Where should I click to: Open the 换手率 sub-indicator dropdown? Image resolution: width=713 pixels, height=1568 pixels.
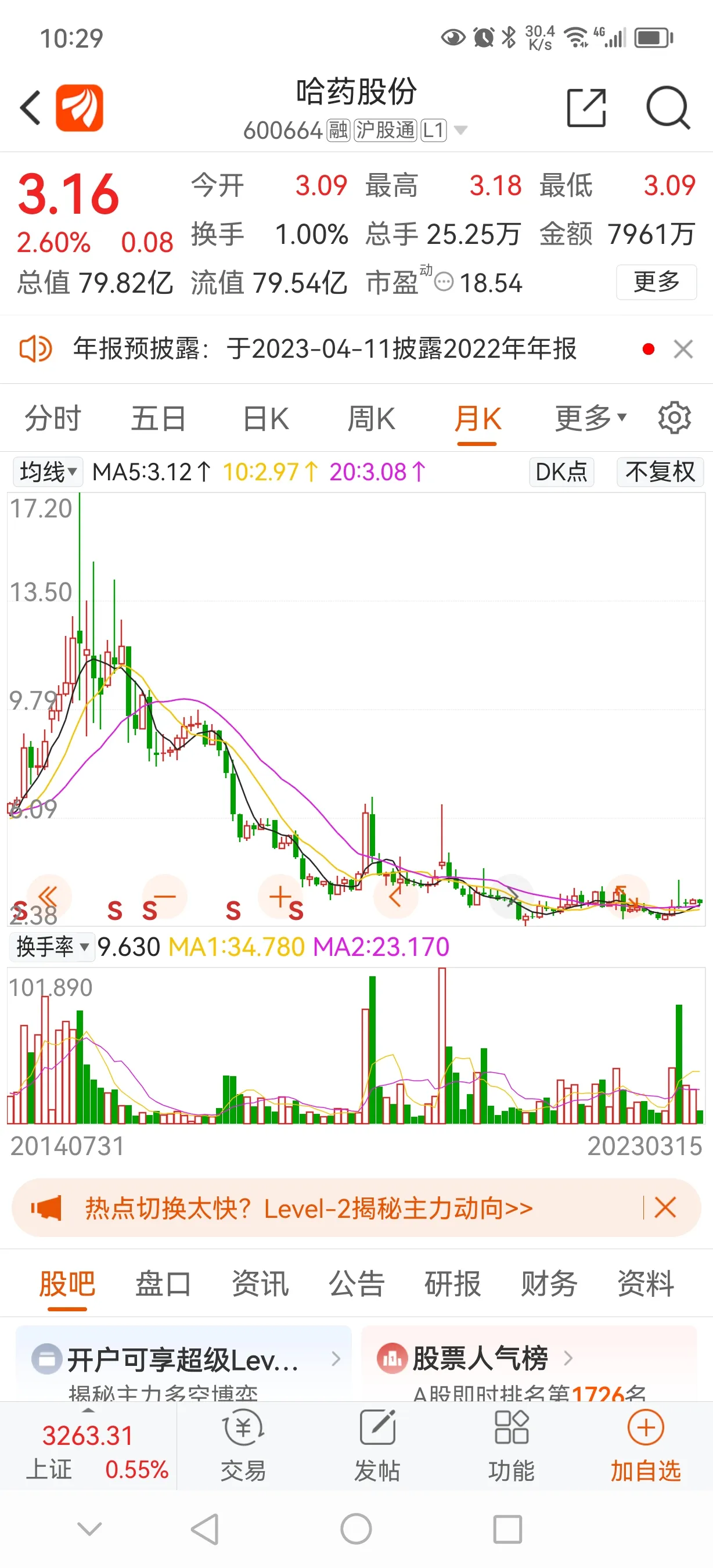52,947
